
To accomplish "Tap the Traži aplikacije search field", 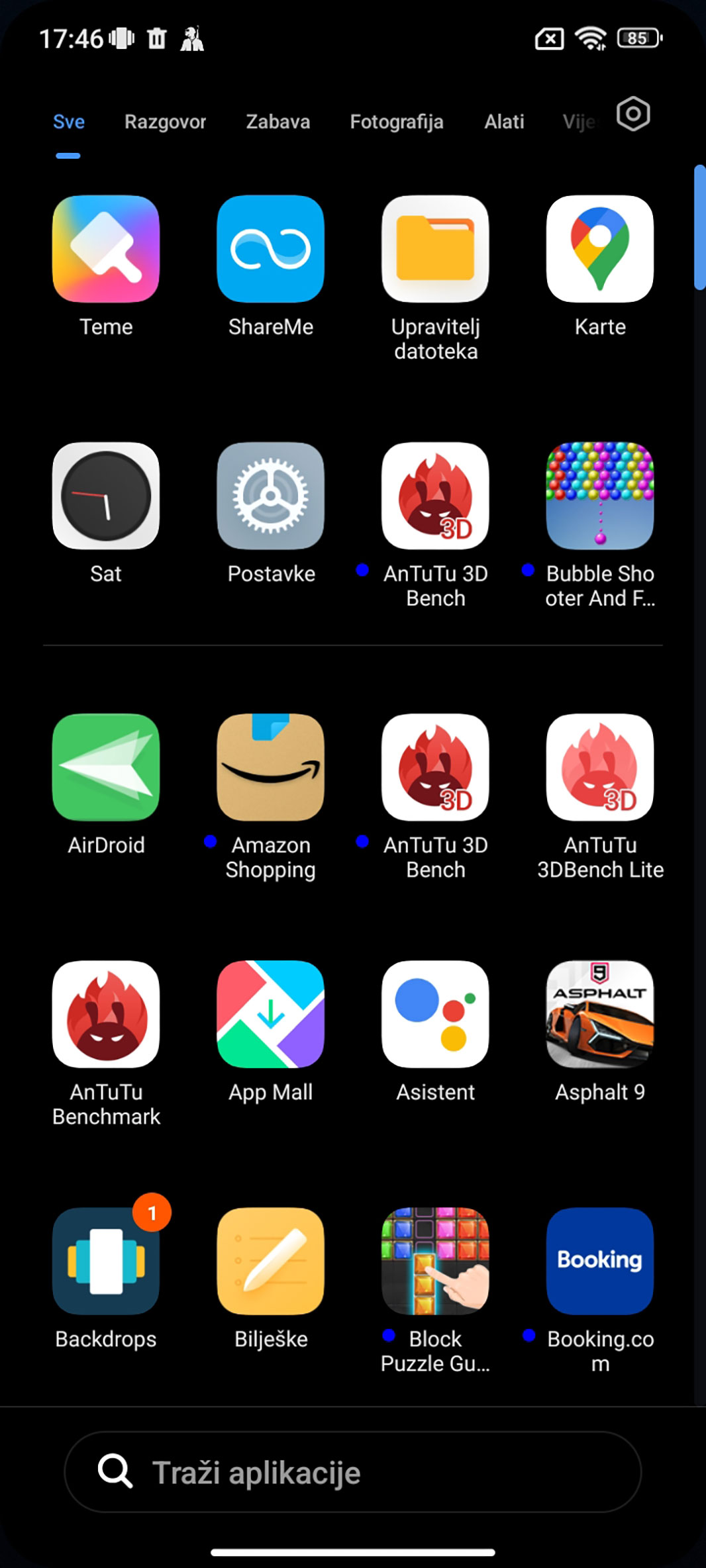I will pos(352,1472).
